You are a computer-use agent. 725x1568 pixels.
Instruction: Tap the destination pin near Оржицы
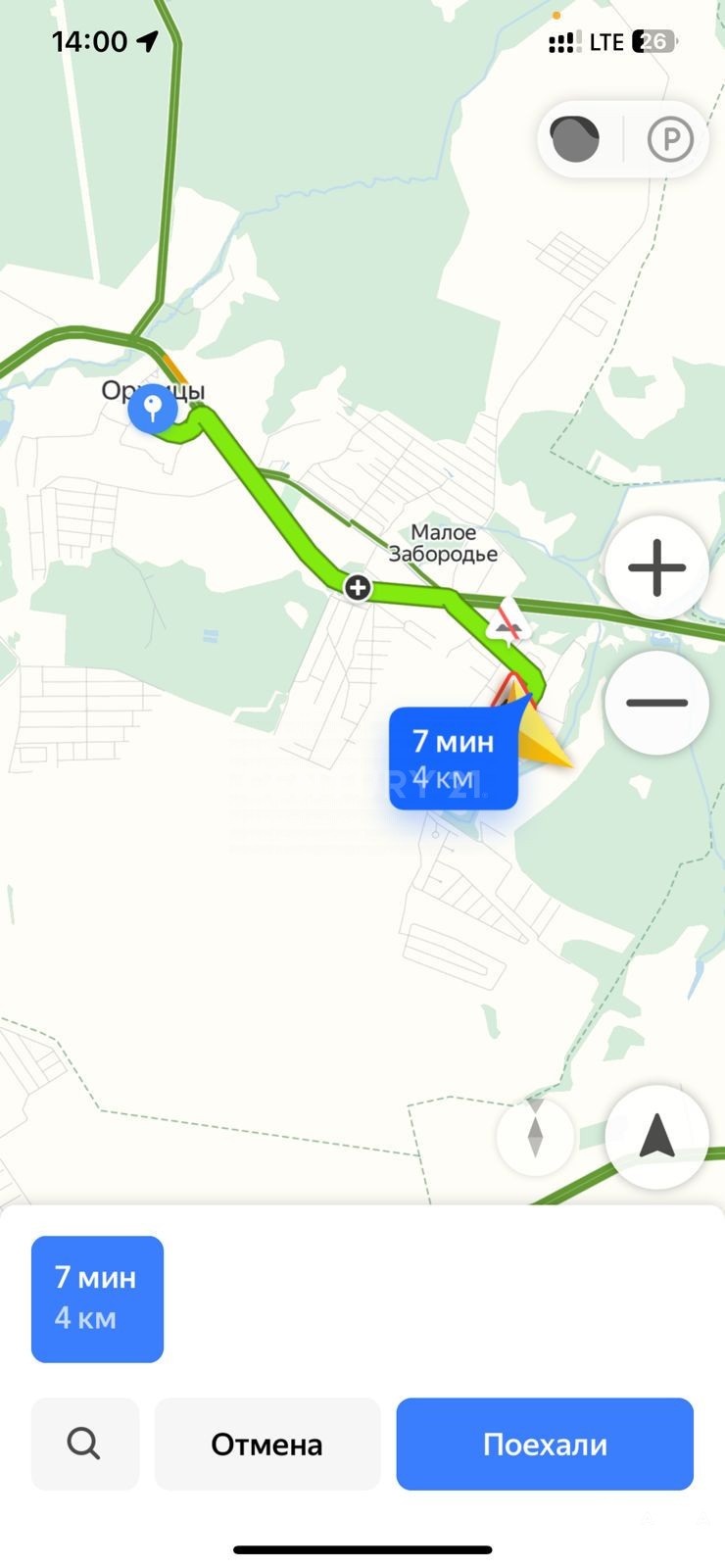152,408
